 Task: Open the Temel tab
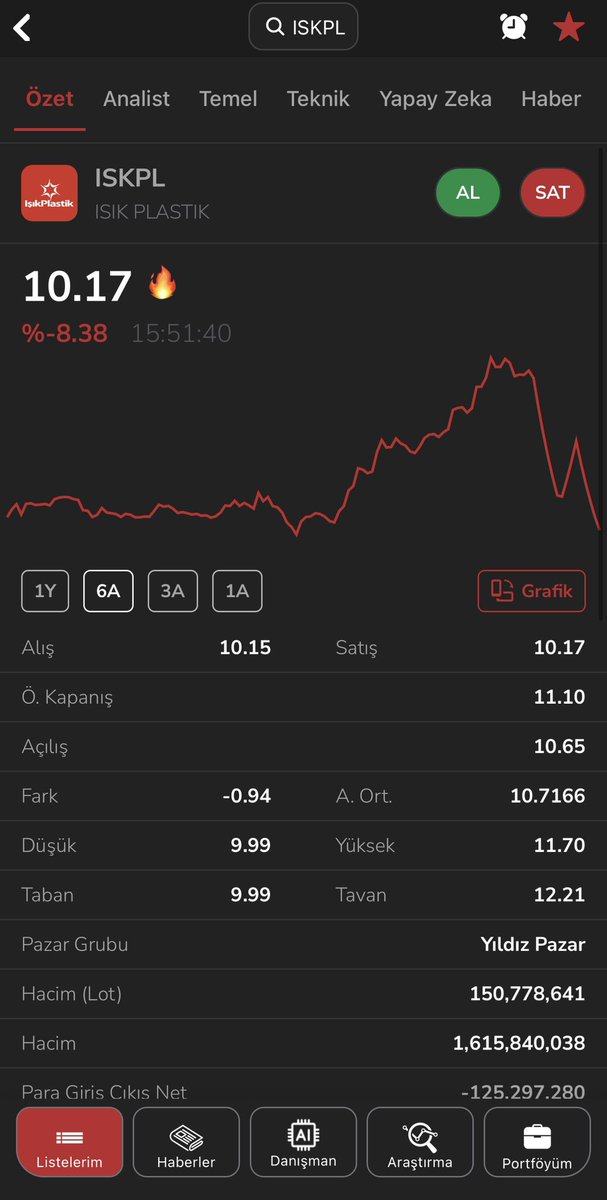click(228, 99)
